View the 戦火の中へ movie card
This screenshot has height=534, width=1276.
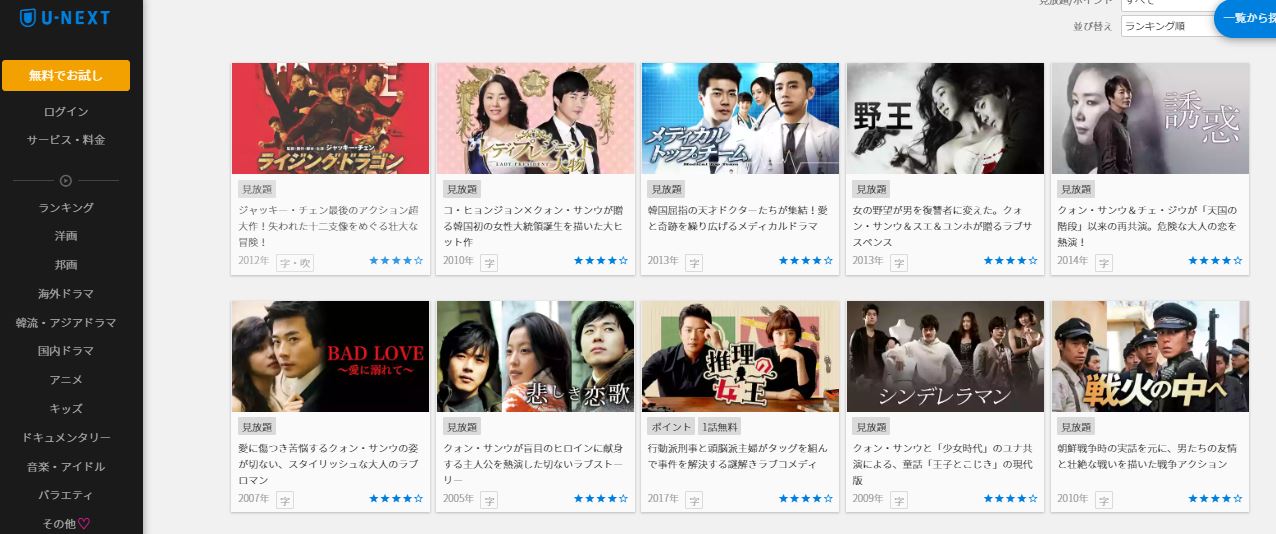tap(1149, 357)
